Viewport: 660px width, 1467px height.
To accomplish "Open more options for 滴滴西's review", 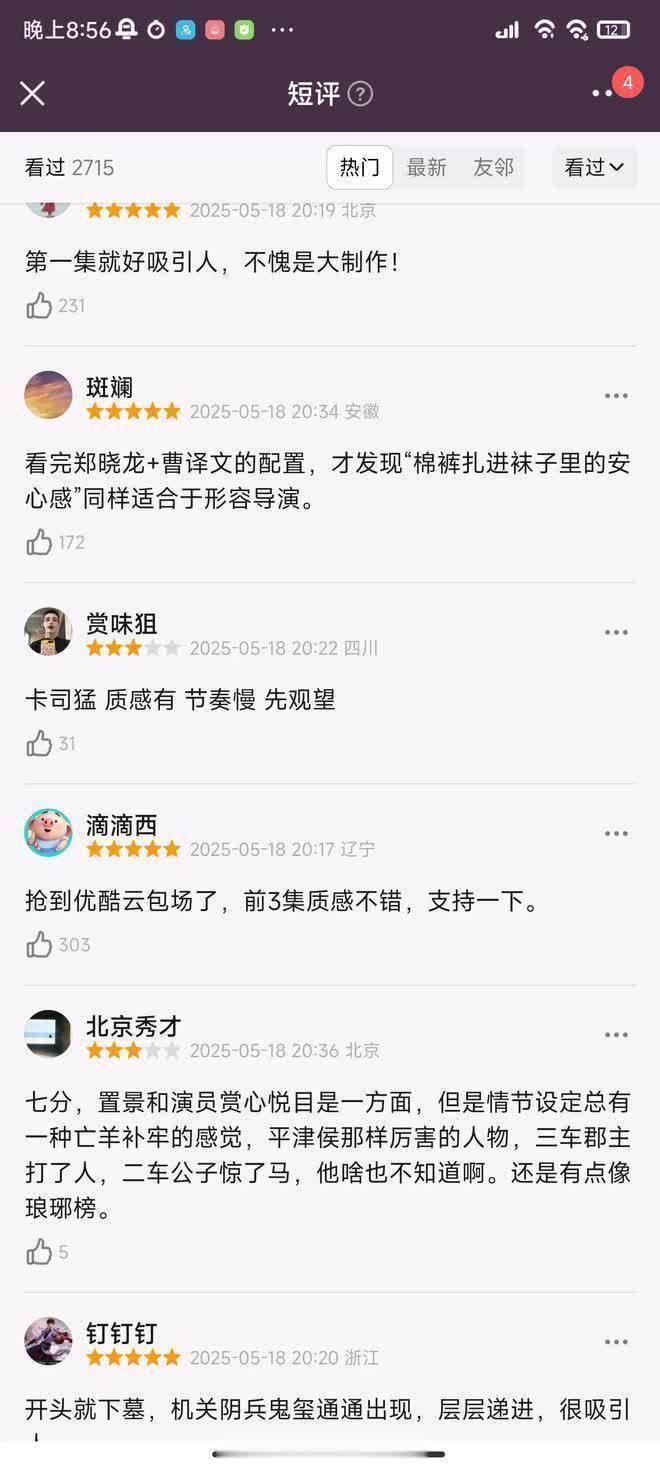I will click(616, 834).
